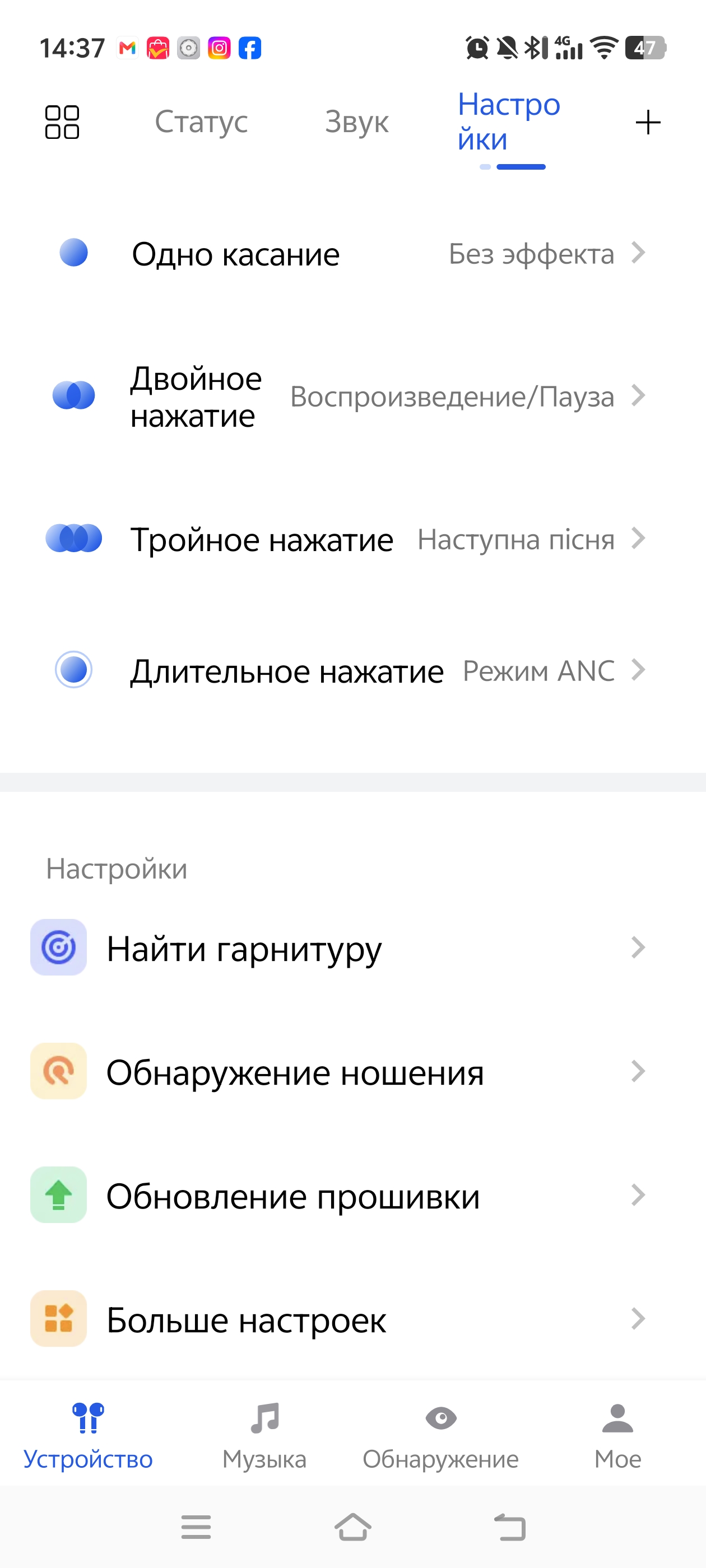Switch to the Музыка bottom tab
The width and height of the screenshot is (706, 1568).
[x=264, y=1436]
